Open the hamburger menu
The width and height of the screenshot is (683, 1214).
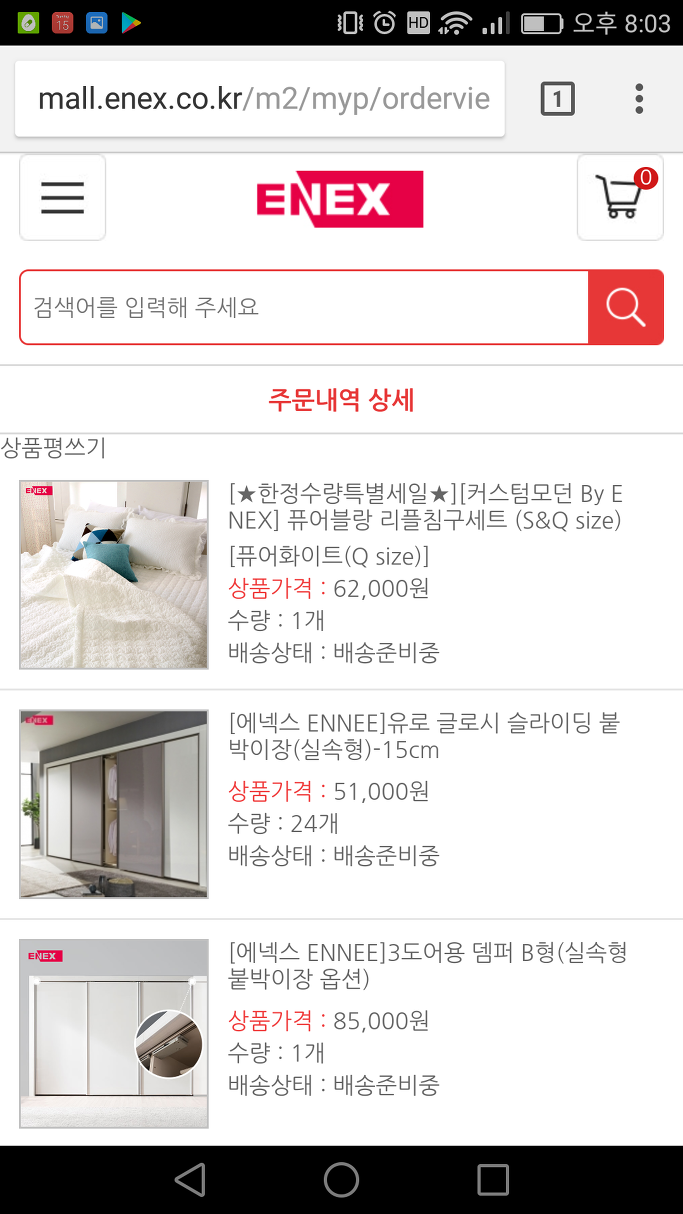[x=62, y=197]
